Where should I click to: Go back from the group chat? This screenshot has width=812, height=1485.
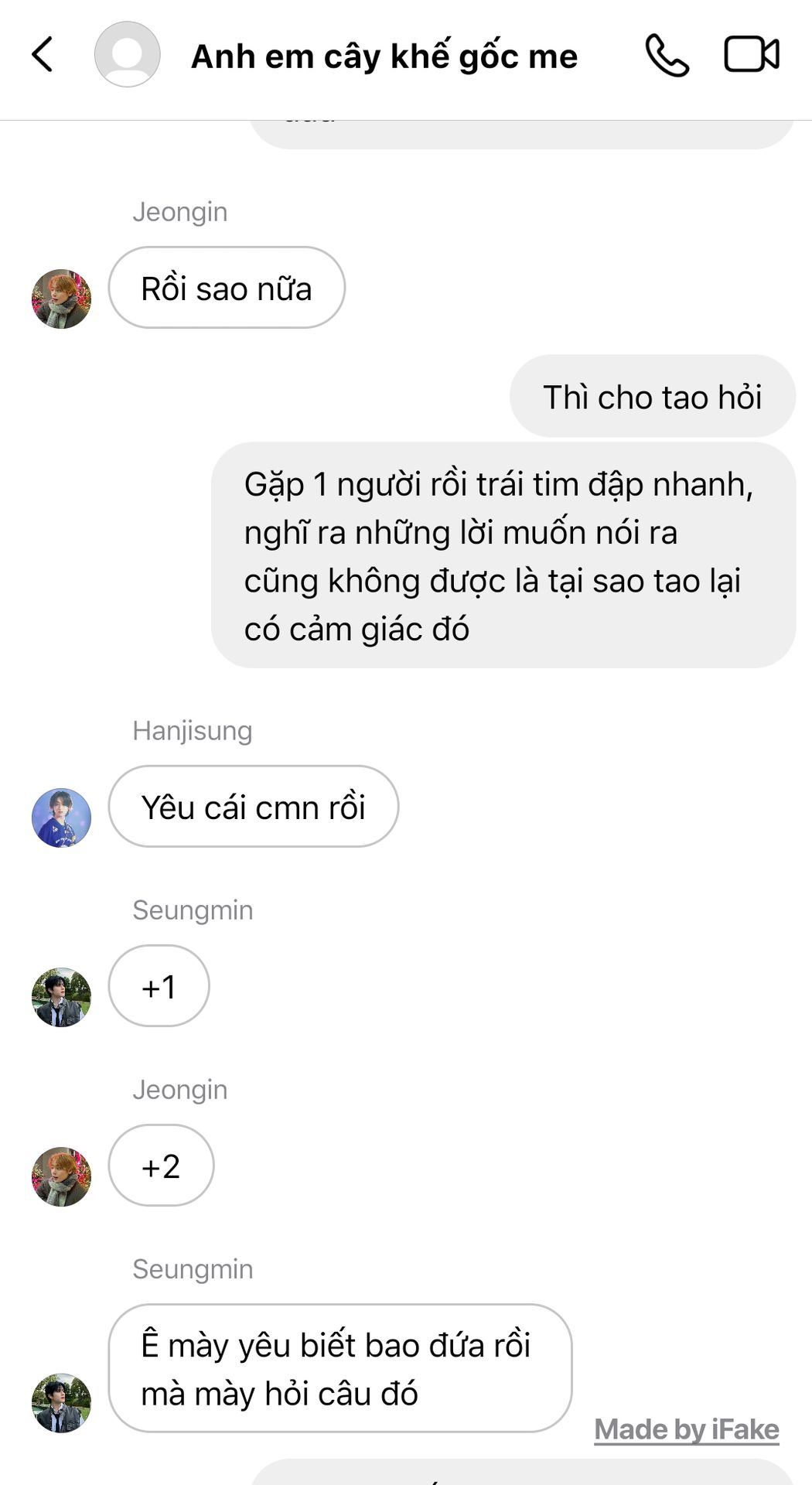coord(43,55)
